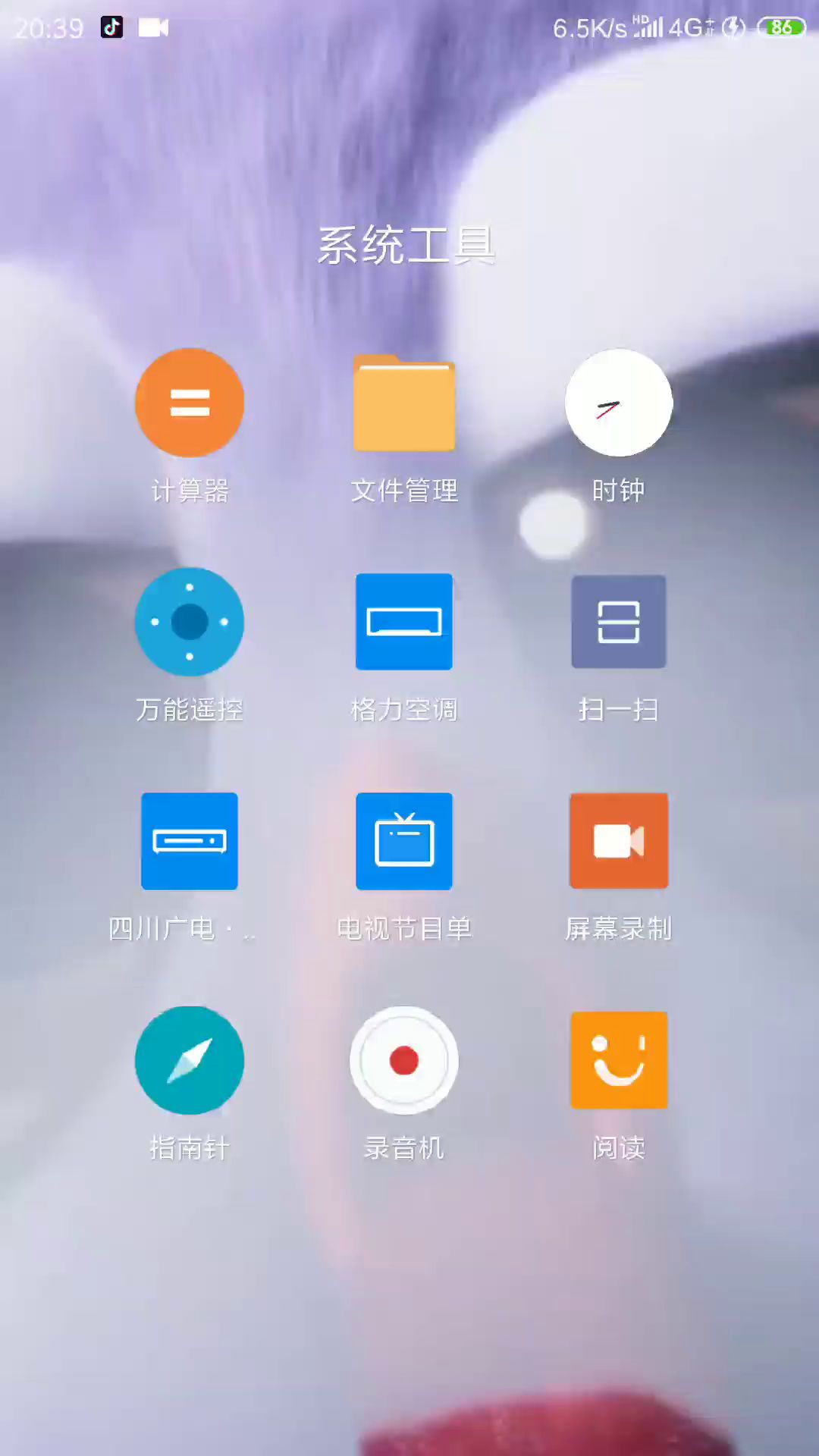Open 万能遥控 remote control app

point(190,622)
